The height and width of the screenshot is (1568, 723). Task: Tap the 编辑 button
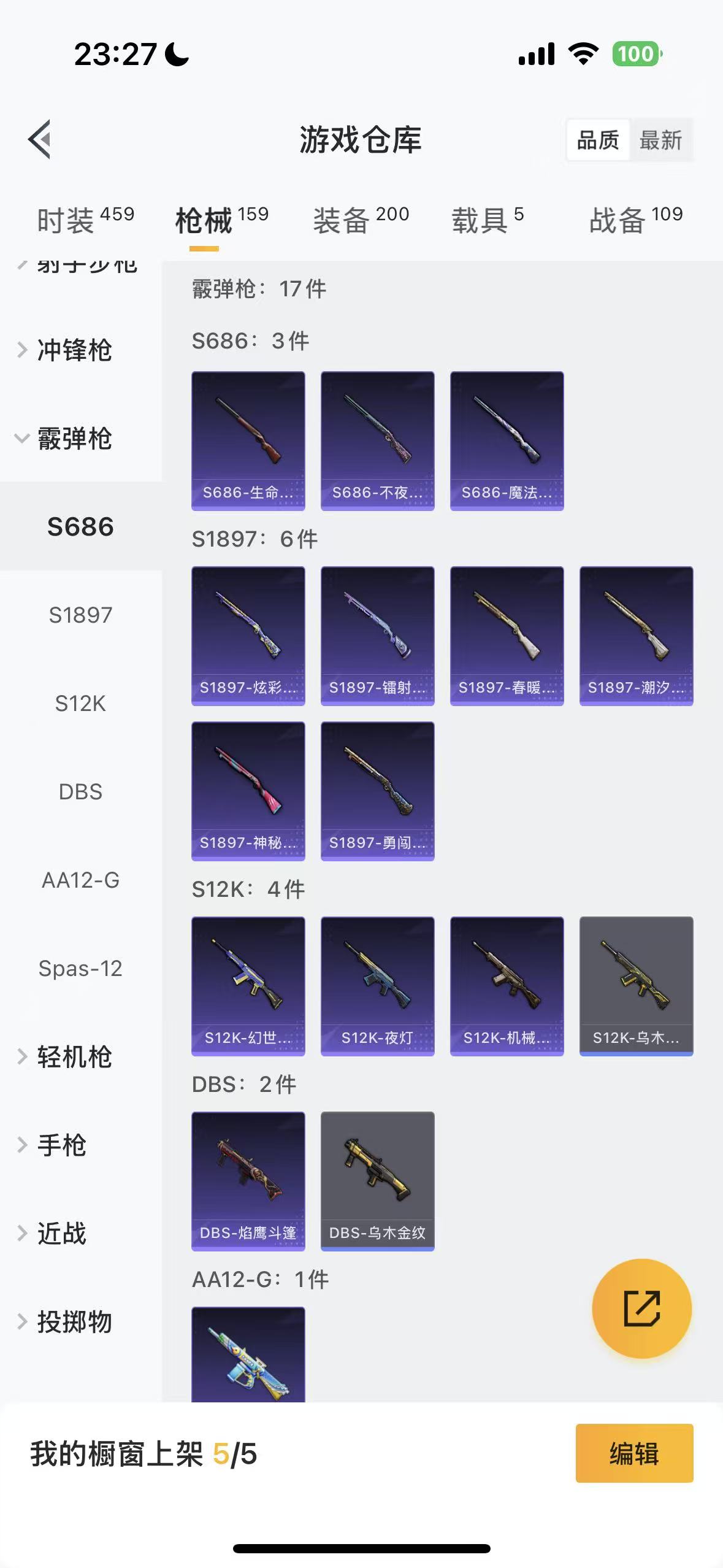(x=634, y=1453)
